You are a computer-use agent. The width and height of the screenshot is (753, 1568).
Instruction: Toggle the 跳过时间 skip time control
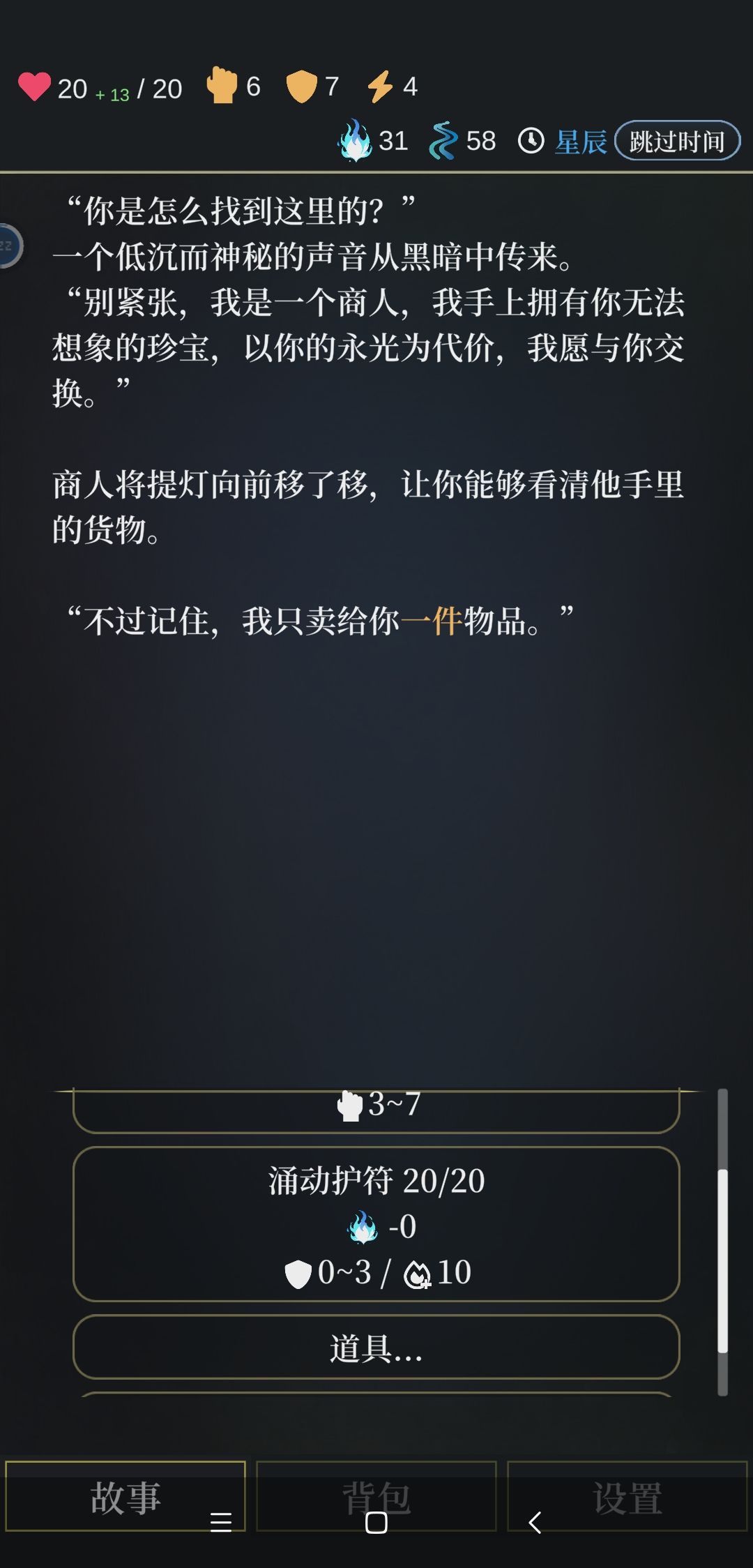[x=677, y=139]
